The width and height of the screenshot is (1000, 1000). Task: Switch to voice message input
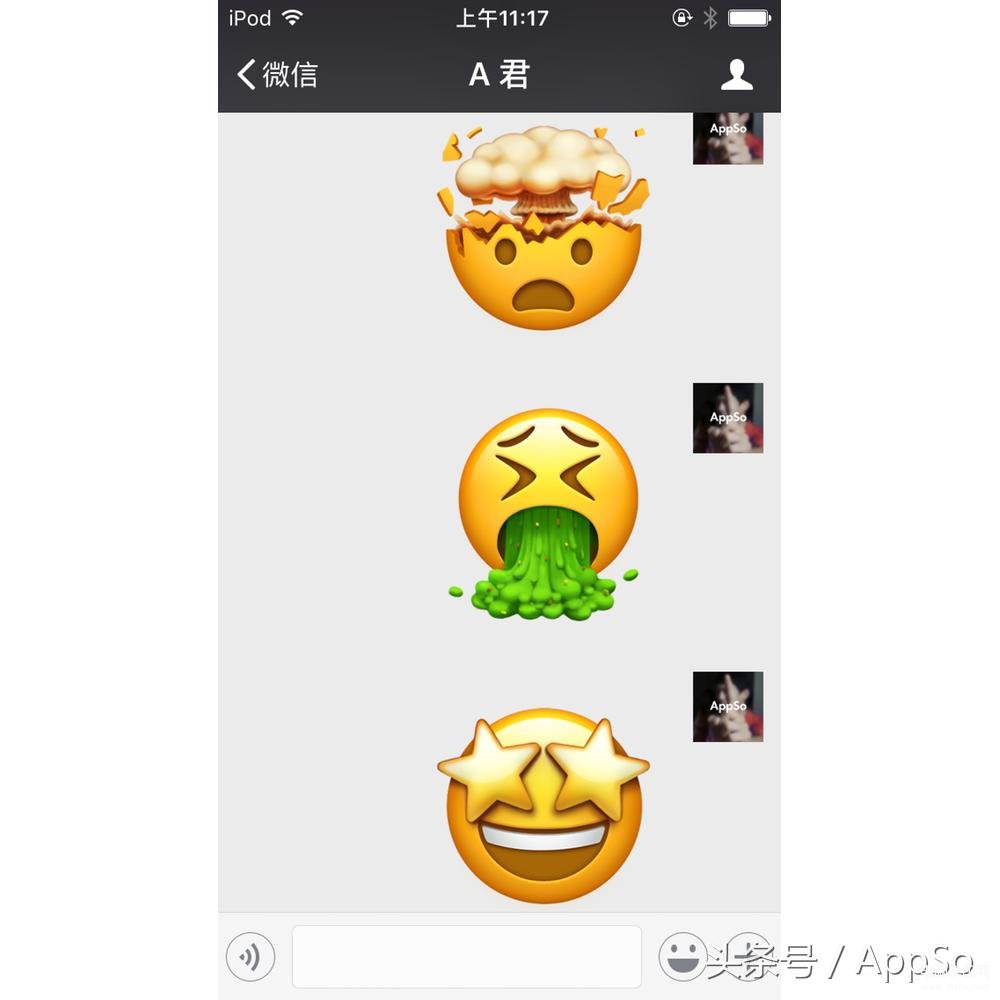click(251, 957)
